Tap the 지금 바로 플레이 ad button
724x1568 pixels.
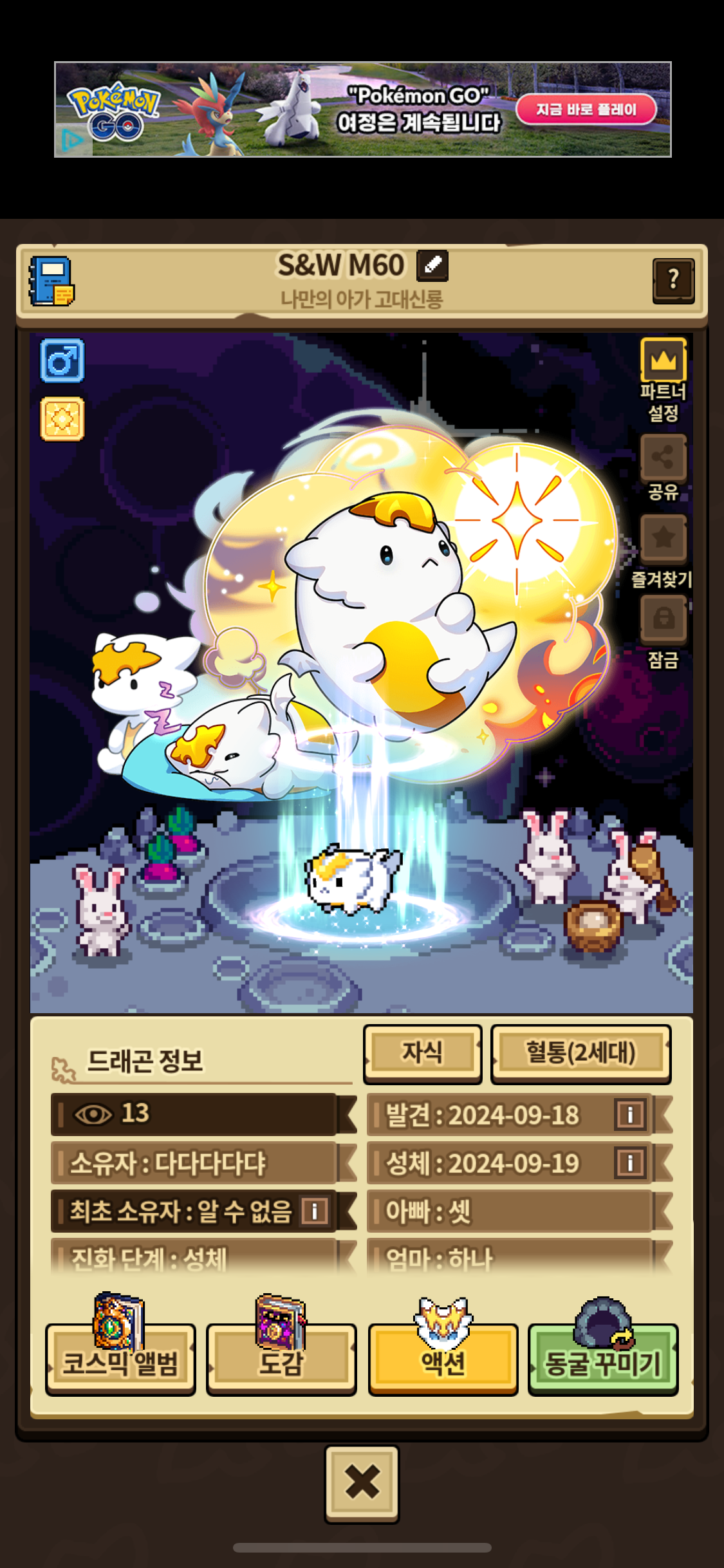586,109
